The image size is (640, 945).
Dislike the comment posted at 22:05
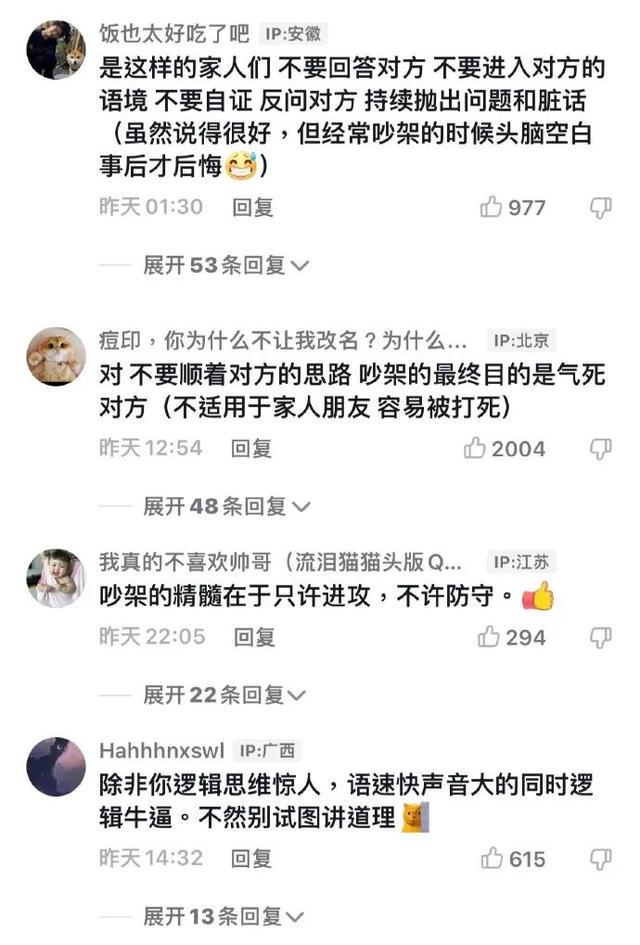click(600, 636)
